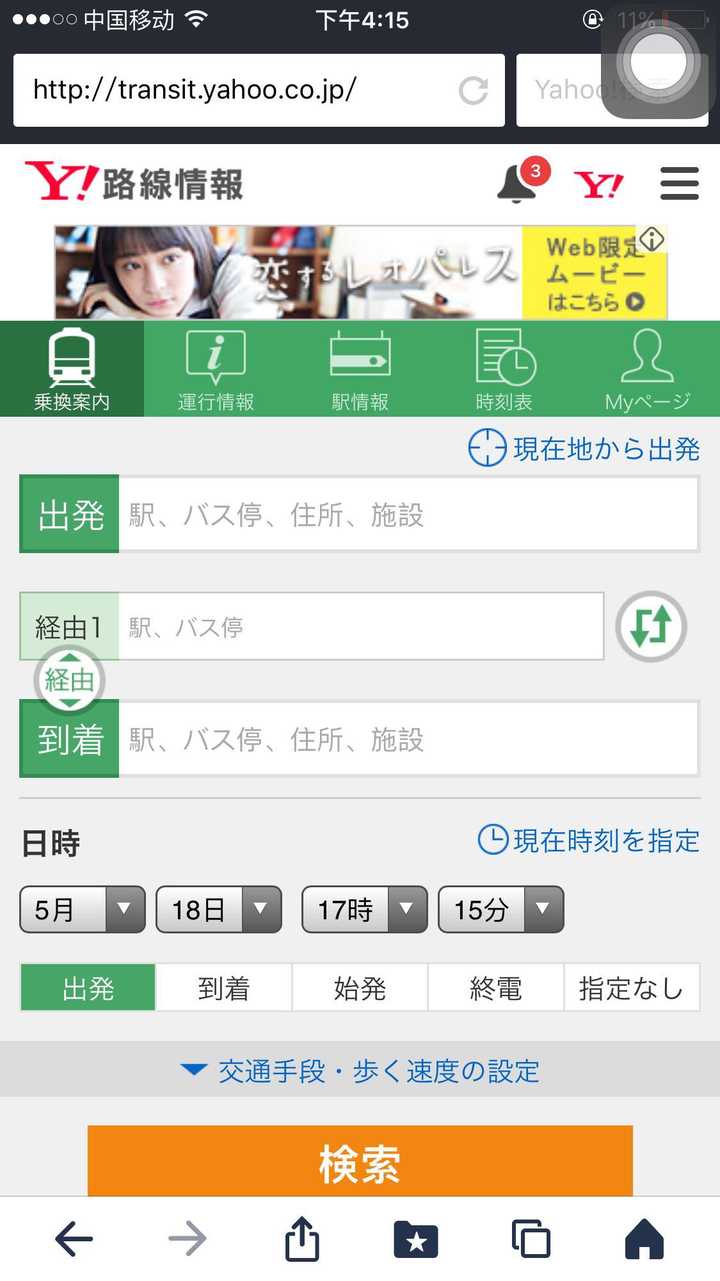This screenshot has height=1281, width=720.
Task: Focus the 到着 station input field
Action: tap(408, 739)
